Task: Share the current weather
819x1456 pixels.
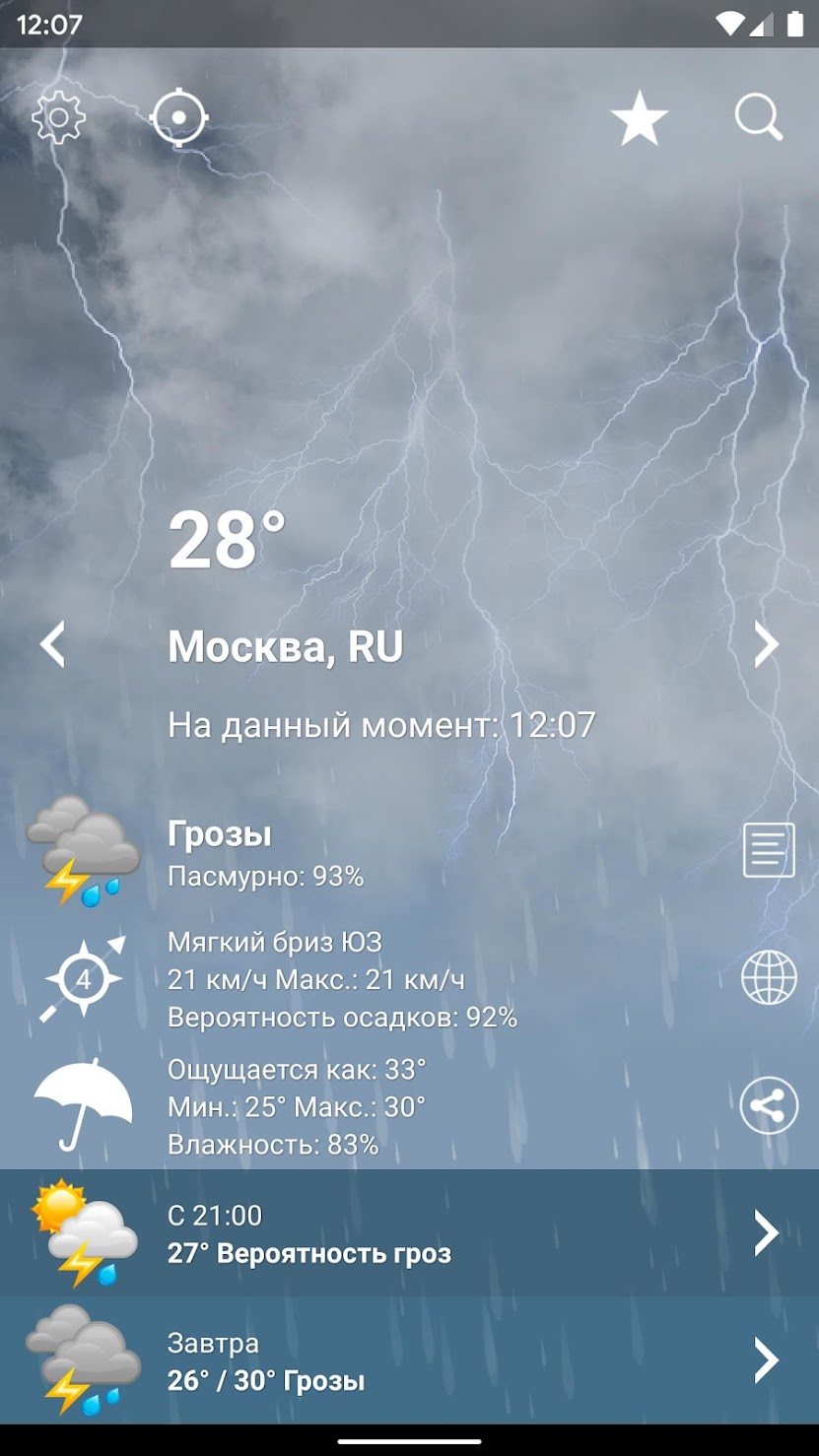Action: [769, 1106]
